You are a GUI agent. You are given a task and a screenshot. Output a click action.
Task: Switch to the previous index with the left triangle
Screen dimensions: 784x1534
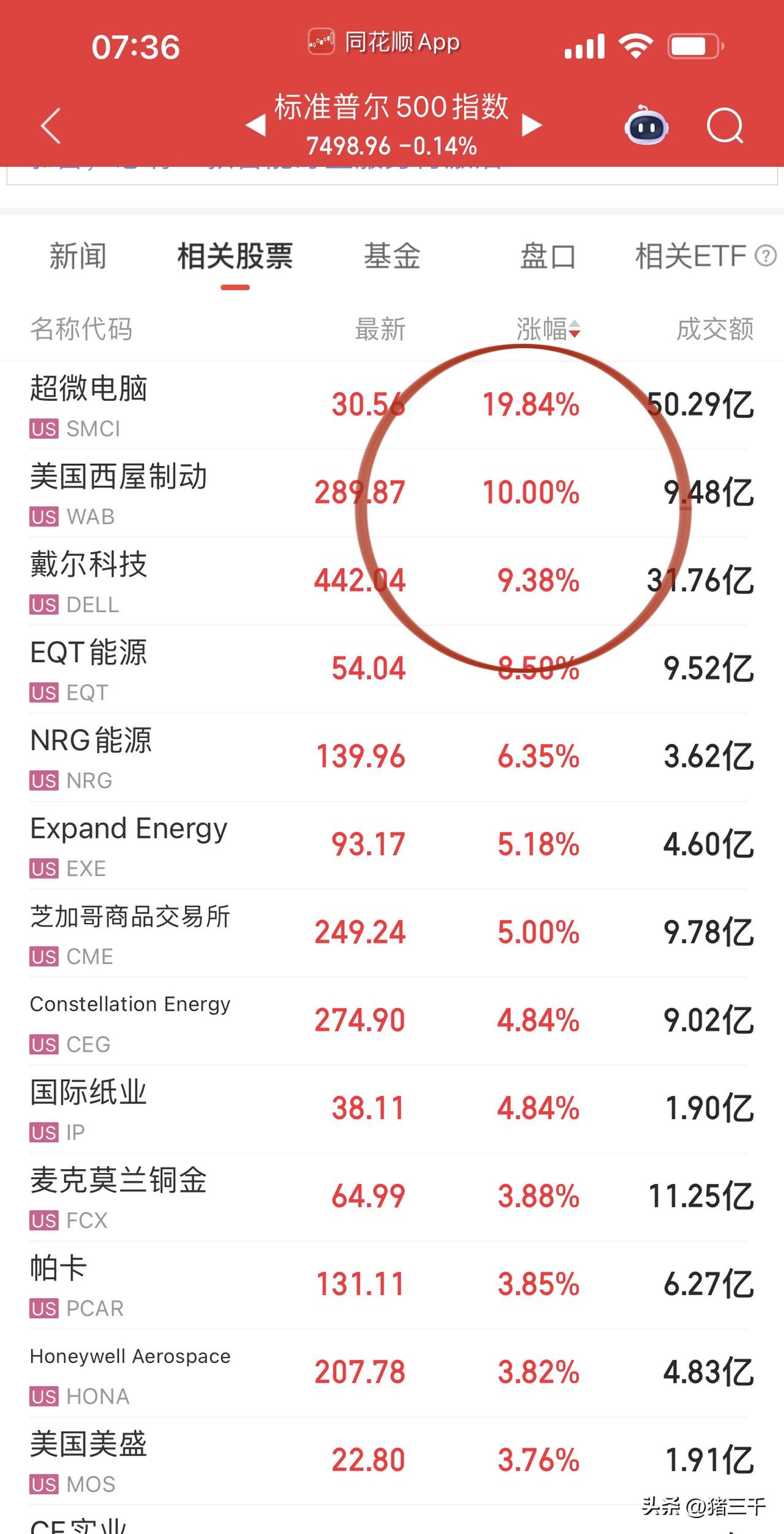click(255, 125)
